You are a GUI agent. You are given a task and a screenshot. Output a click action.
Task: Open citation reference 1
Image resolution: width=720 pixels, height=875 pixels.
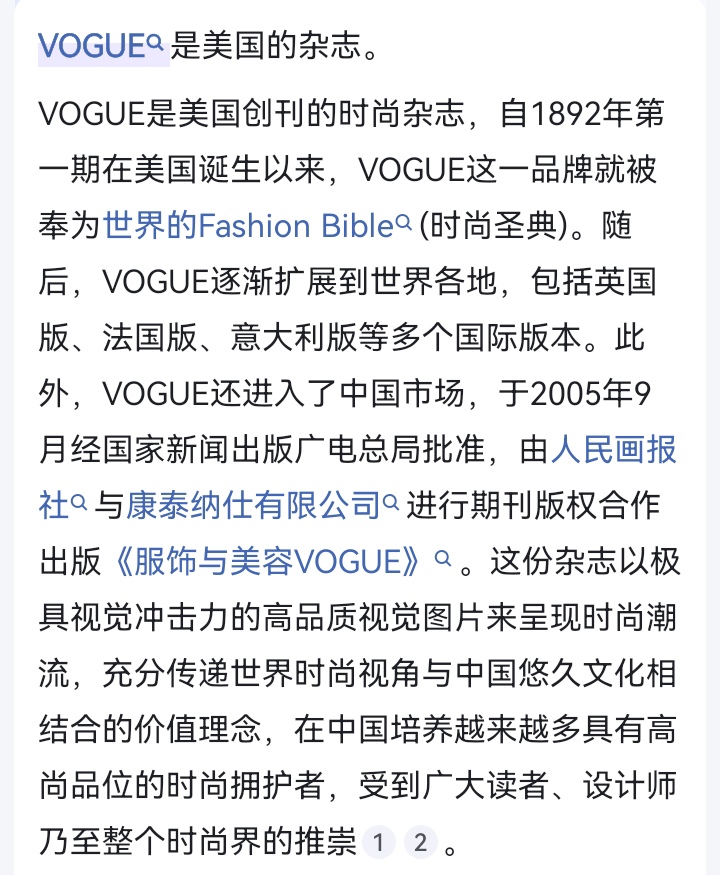378,843
